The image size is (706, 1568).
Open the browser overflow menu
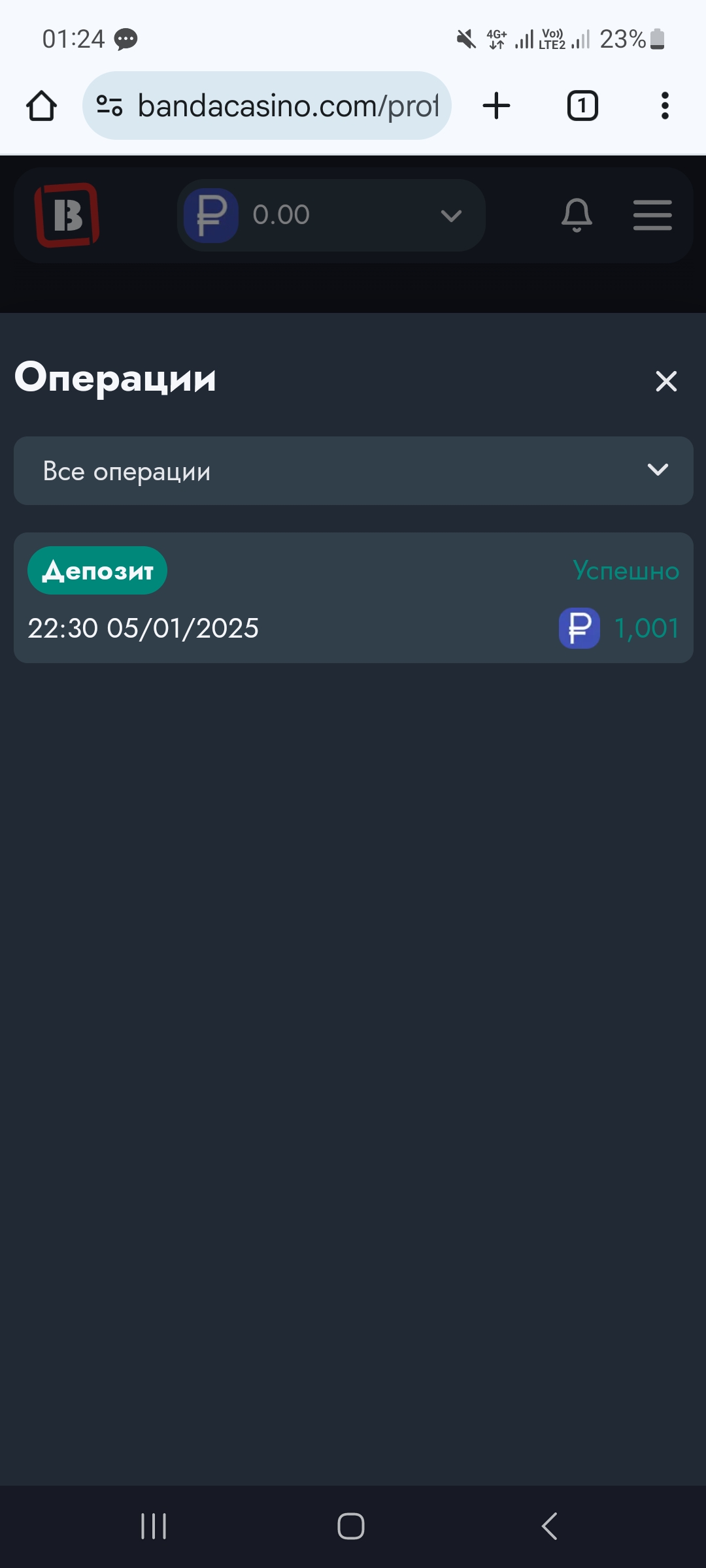[x=665, y=105]
